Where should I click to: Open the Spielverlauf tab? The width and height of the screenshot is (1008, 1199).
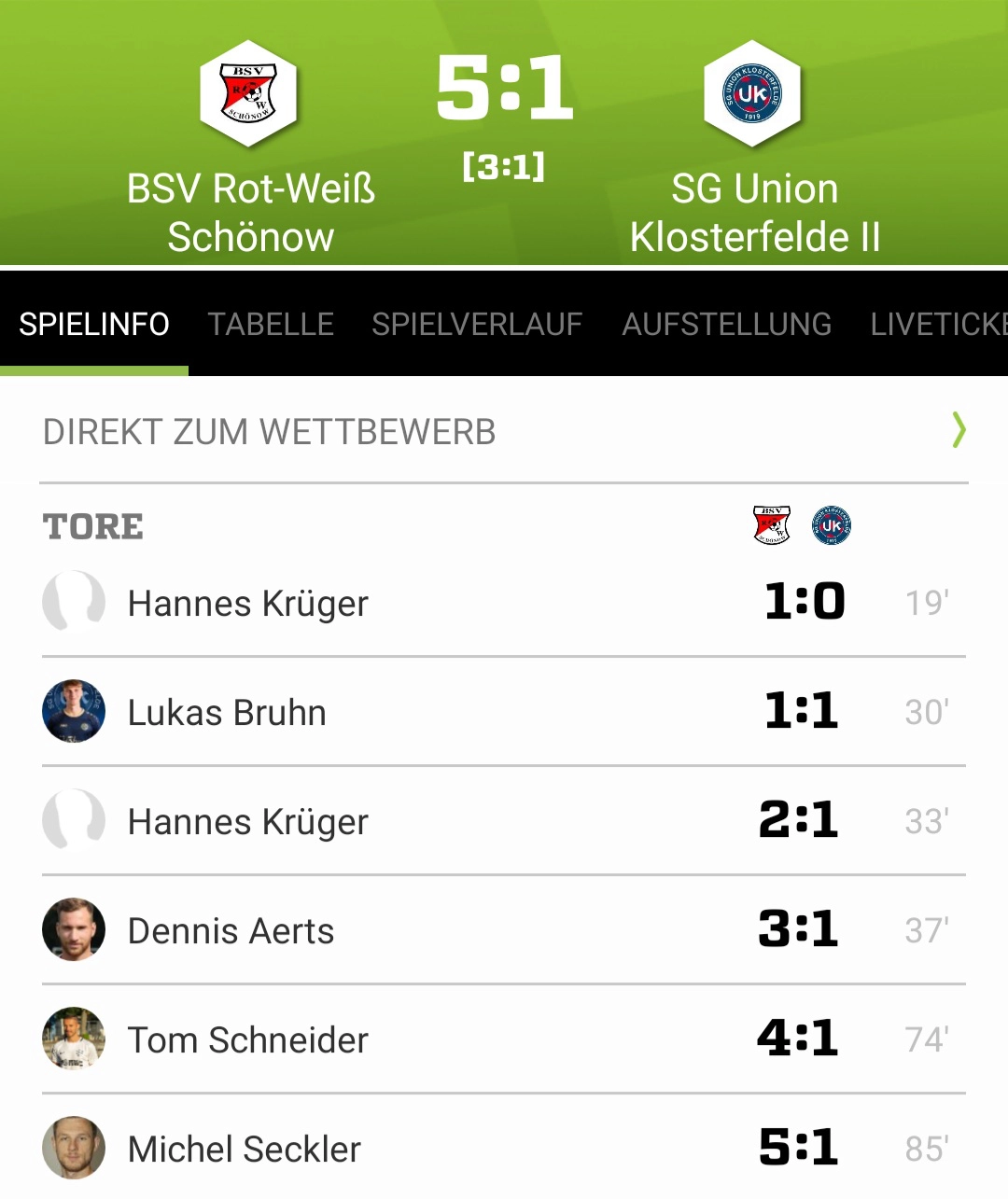[477, 324]
